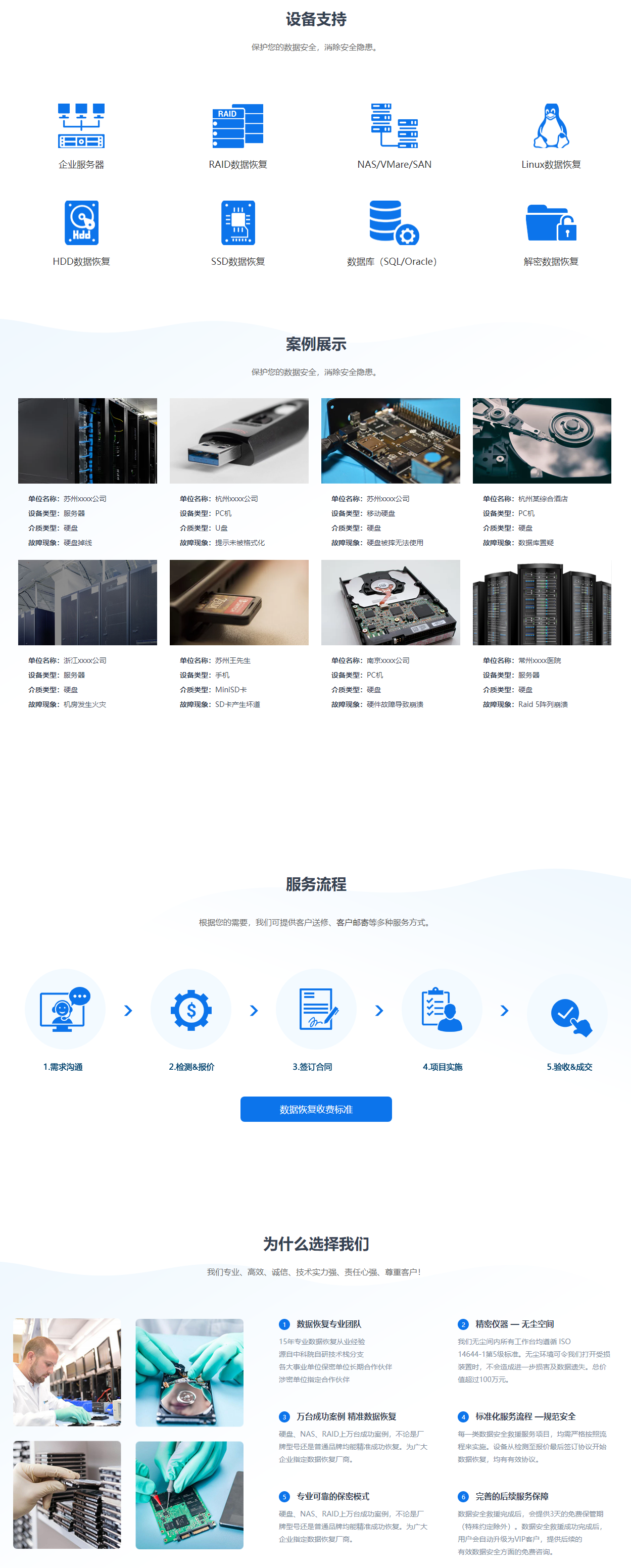Open HDD数据恢复 service tile
Viewport: 631px width, 1568px height.
81,232
